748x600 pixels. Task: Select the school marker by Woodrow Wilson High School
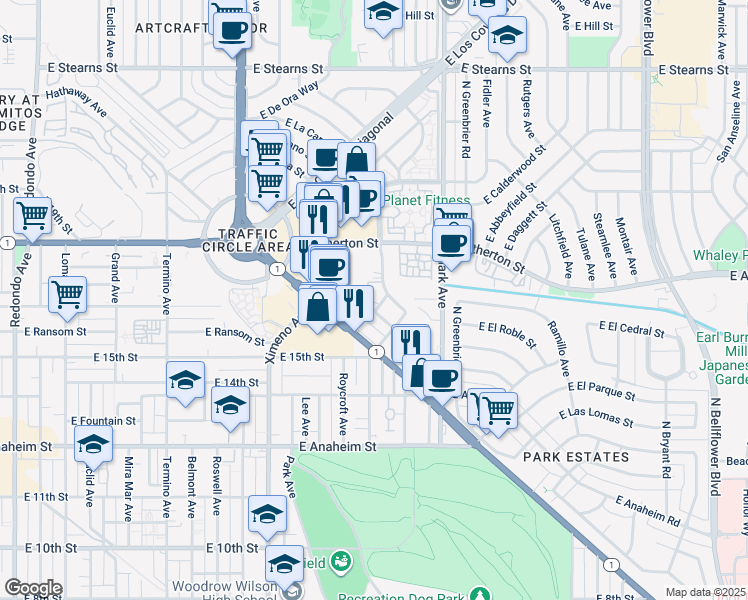tap(285, 563)
